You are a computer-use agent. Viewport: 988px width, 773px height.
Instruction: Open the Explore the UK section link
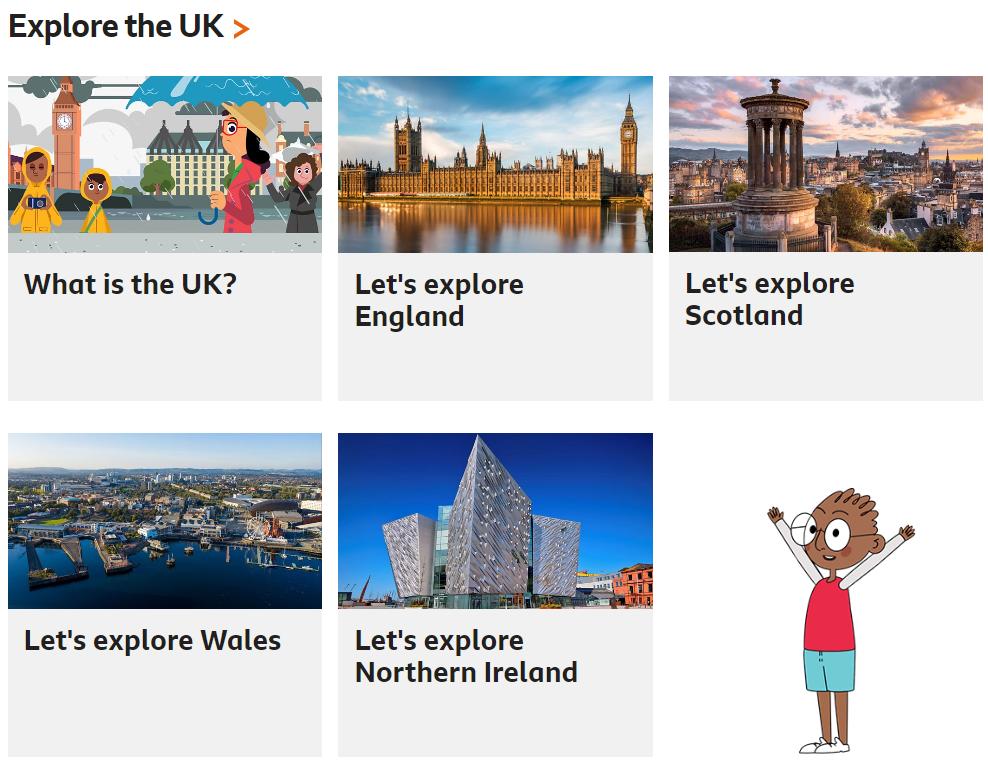pos(128,26)
